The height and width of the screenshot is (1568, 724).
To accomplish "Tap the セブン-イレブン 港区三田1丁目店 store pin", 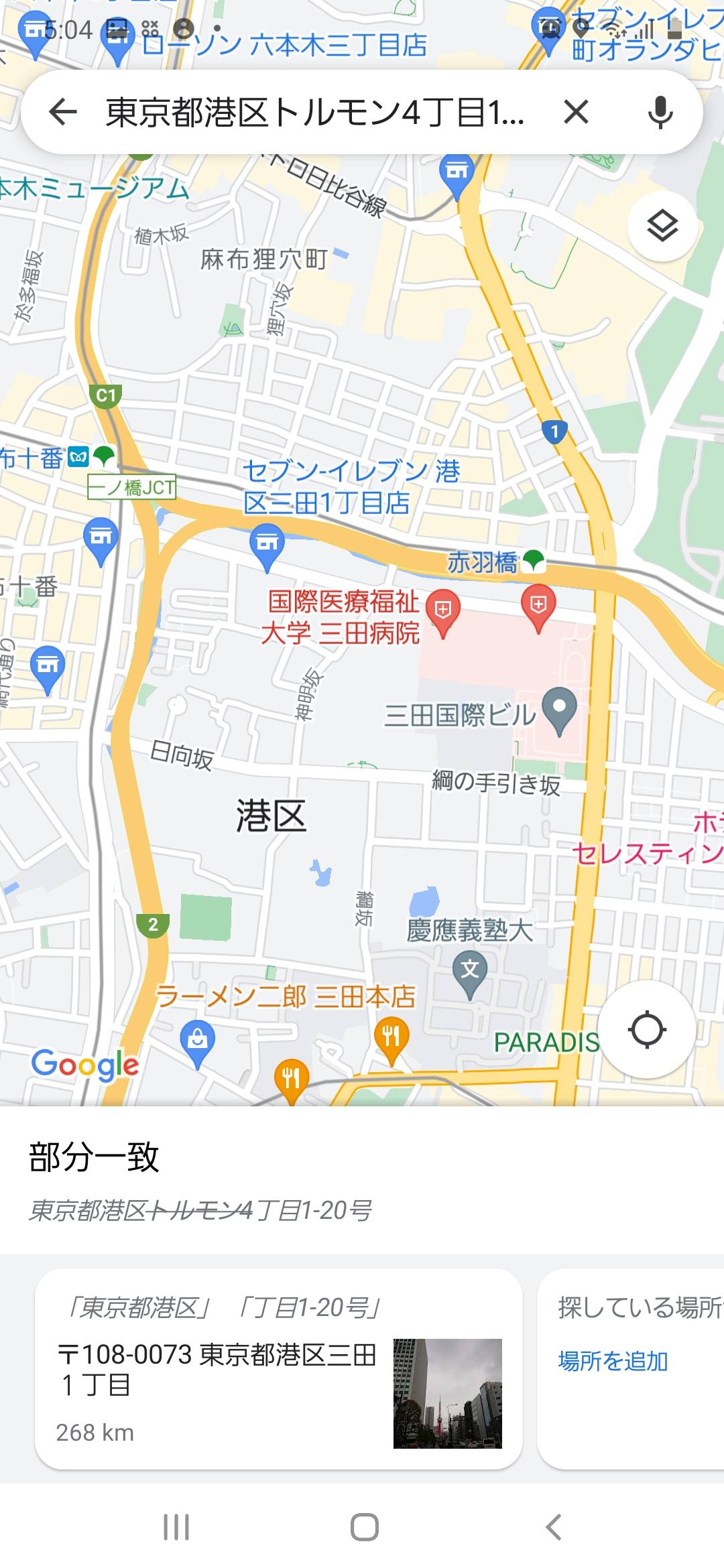I will point(267,545).
